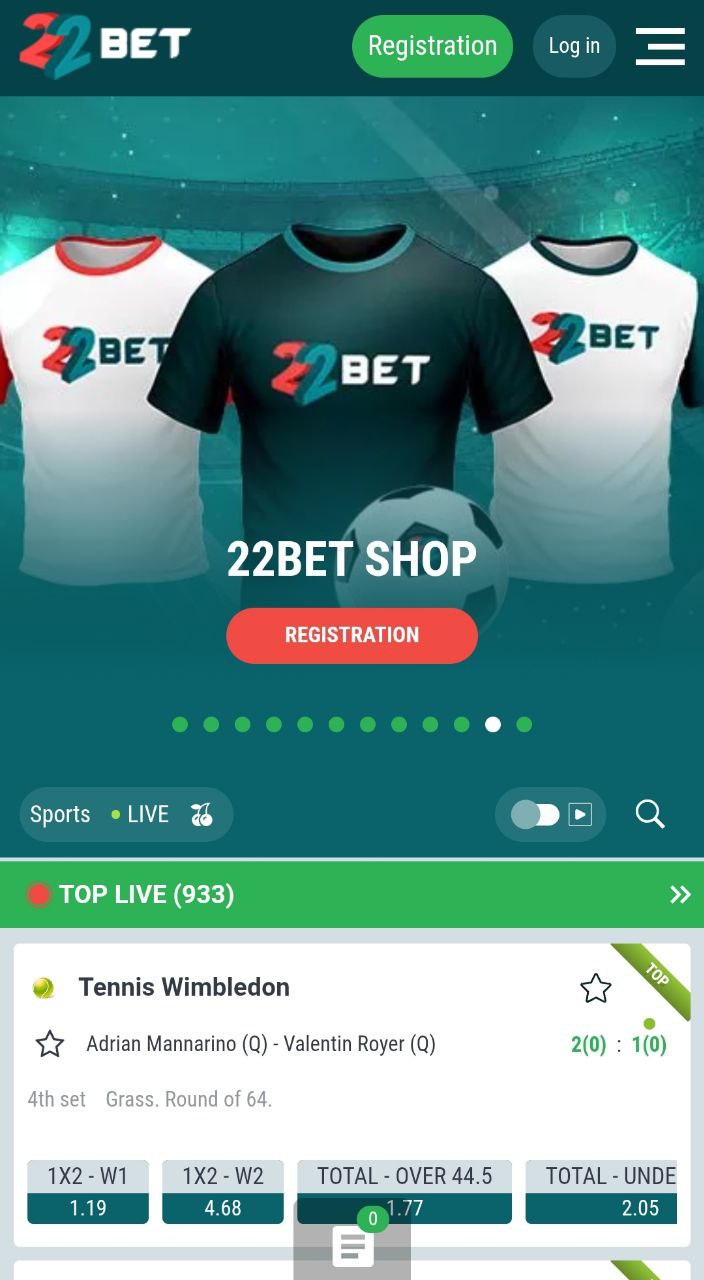This screenshot has height=1280, width=704.
Task: Select 1X2 - W1 odds 1.19
Action: [88, 1192]
